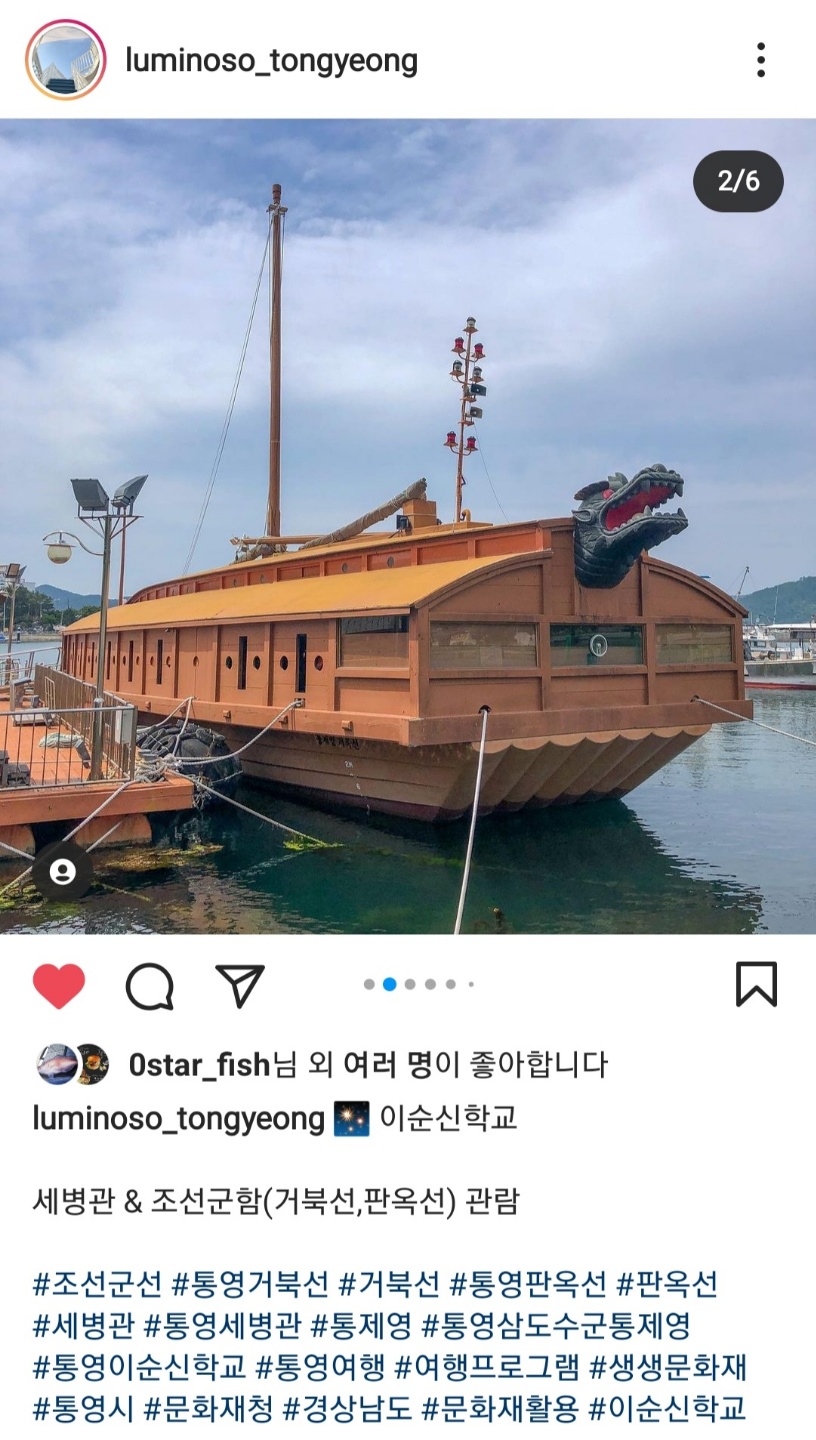Open hashtag #통영세병관

222,1326
